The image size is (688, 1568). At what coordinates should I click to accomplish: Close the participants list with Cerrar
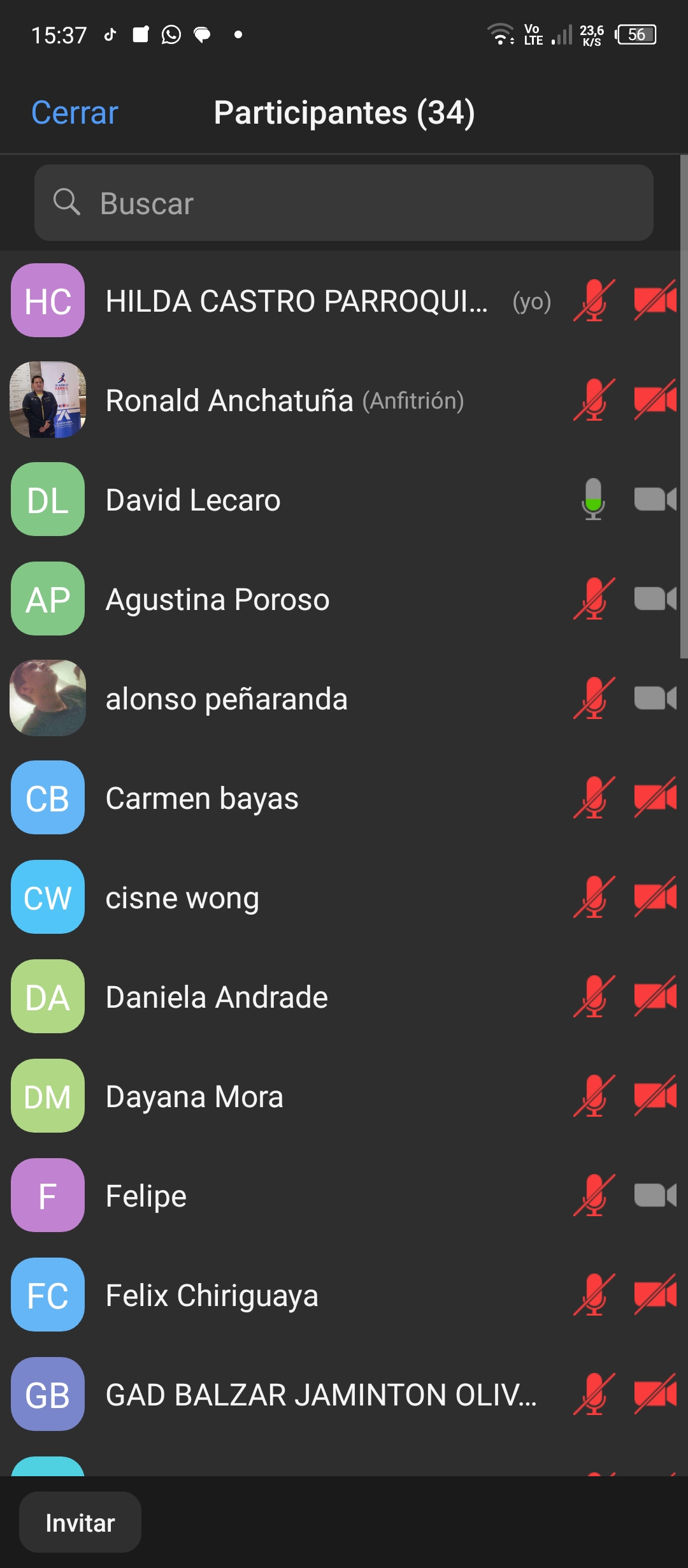[75, 113]
